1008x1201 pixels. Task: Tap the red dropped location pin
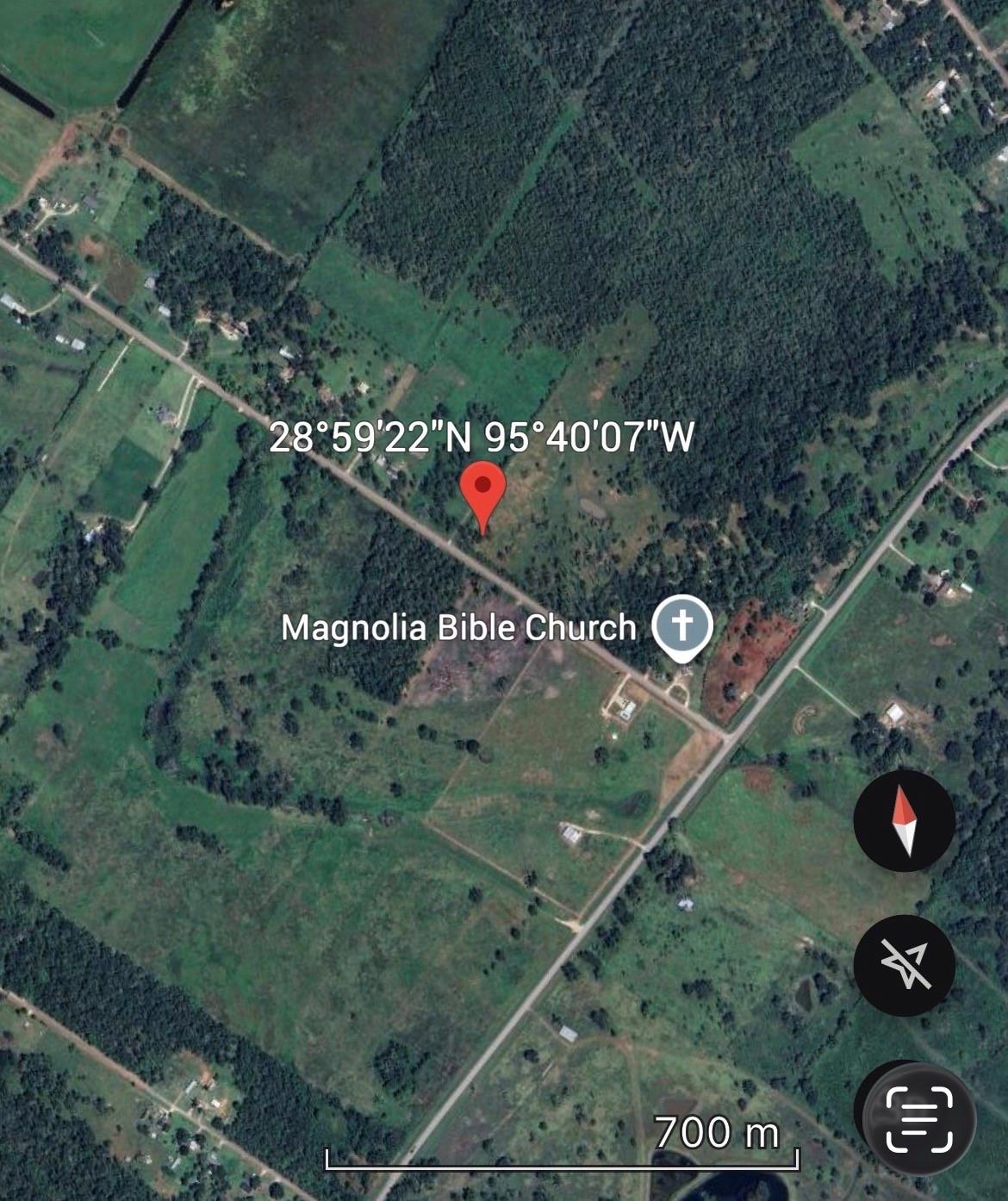pyautogui.click(x=482, y=493)
